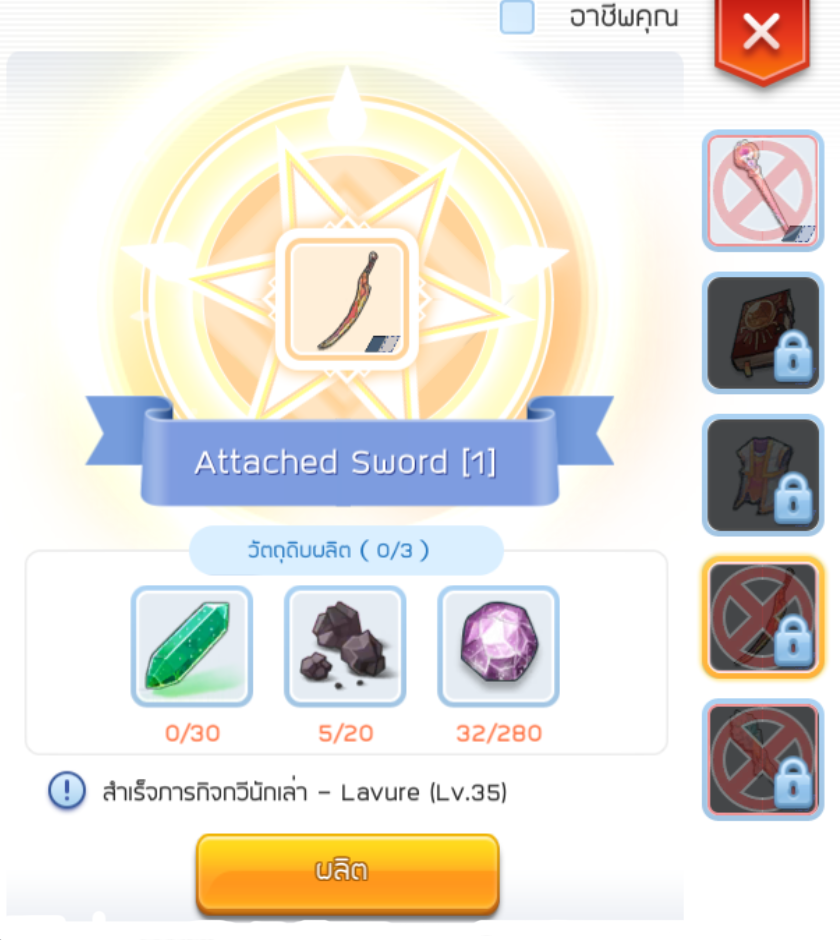The image size is (840, 940).
Task: Select the pink staff weapon item
Action: [763, 191]
